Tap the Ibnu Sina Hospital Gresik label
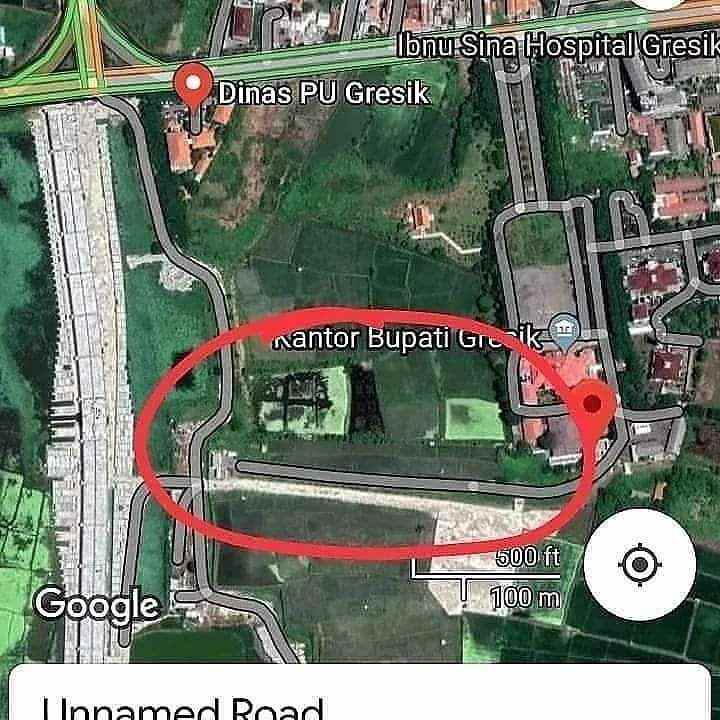Screen dimensions: 720x720 click(x=557, y=46)
